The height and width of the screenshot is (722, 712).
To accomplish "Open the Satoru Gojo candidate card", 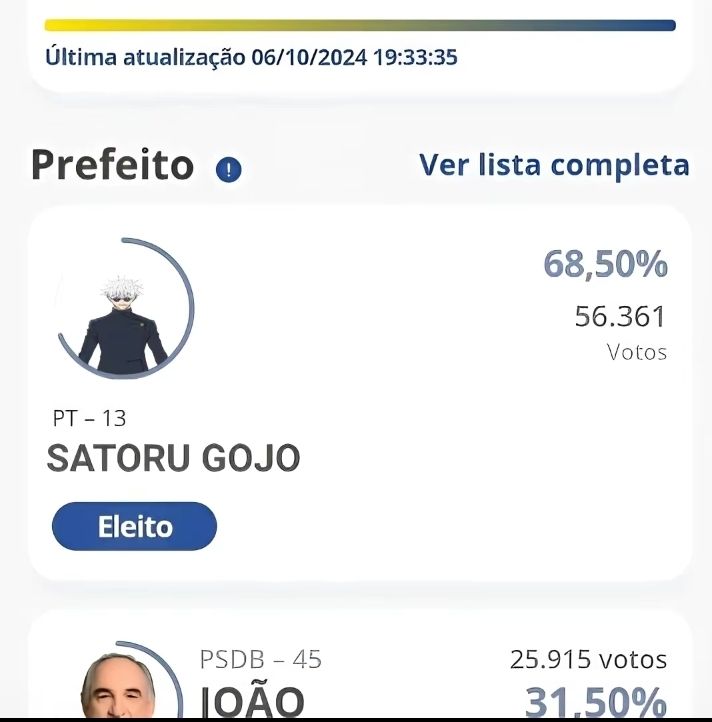I will 359,394.
